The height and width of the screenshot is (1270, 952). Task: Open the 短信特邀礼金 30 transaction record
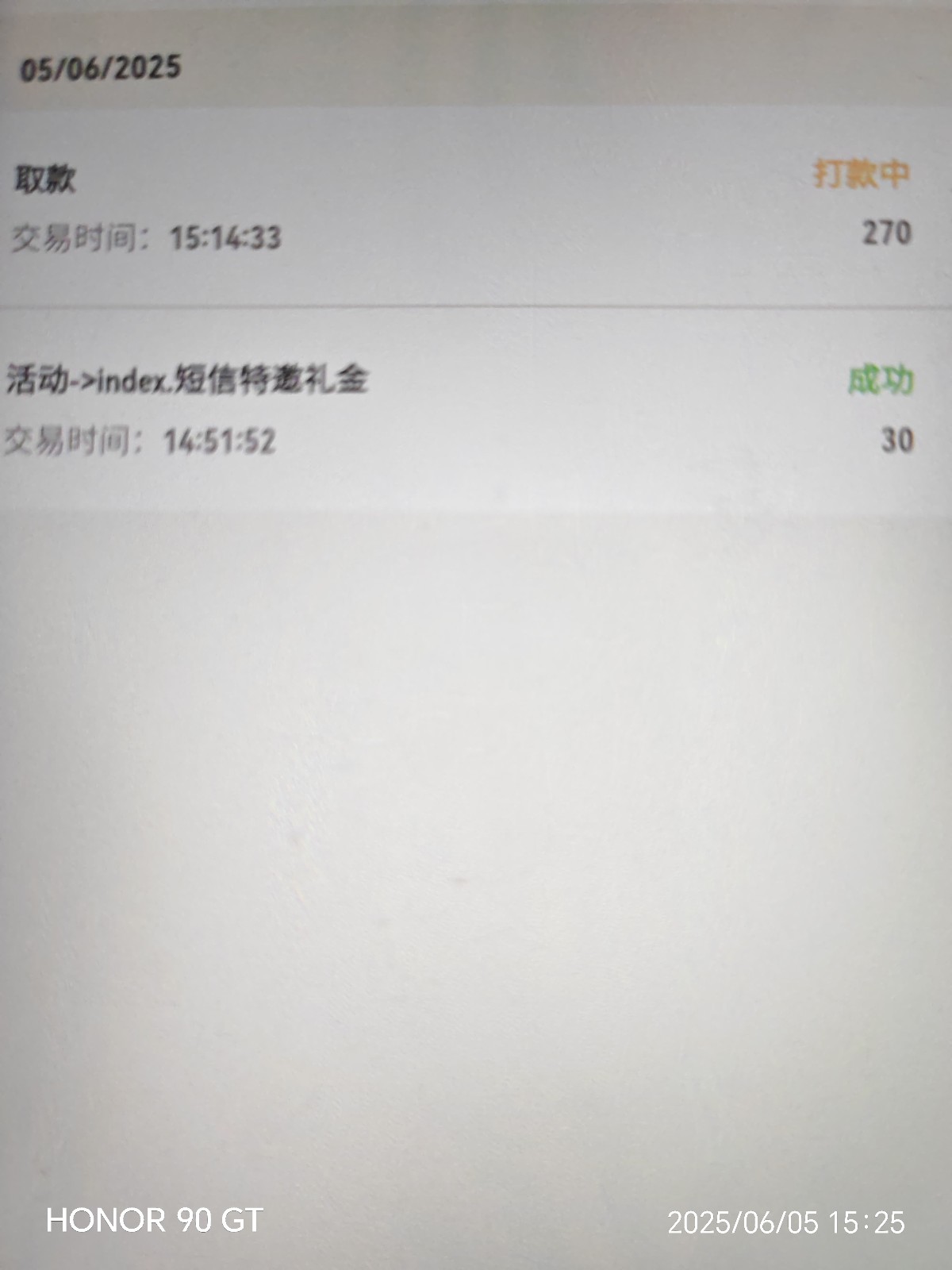pos(460,409)
